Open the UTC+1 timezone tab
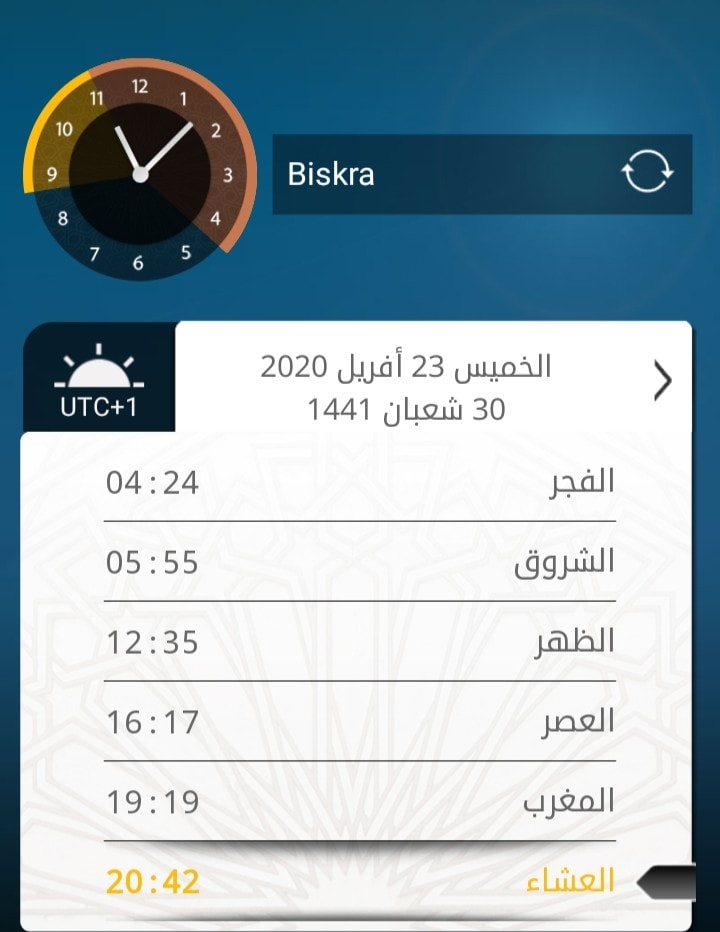720x932 pixels. [99, 378]
